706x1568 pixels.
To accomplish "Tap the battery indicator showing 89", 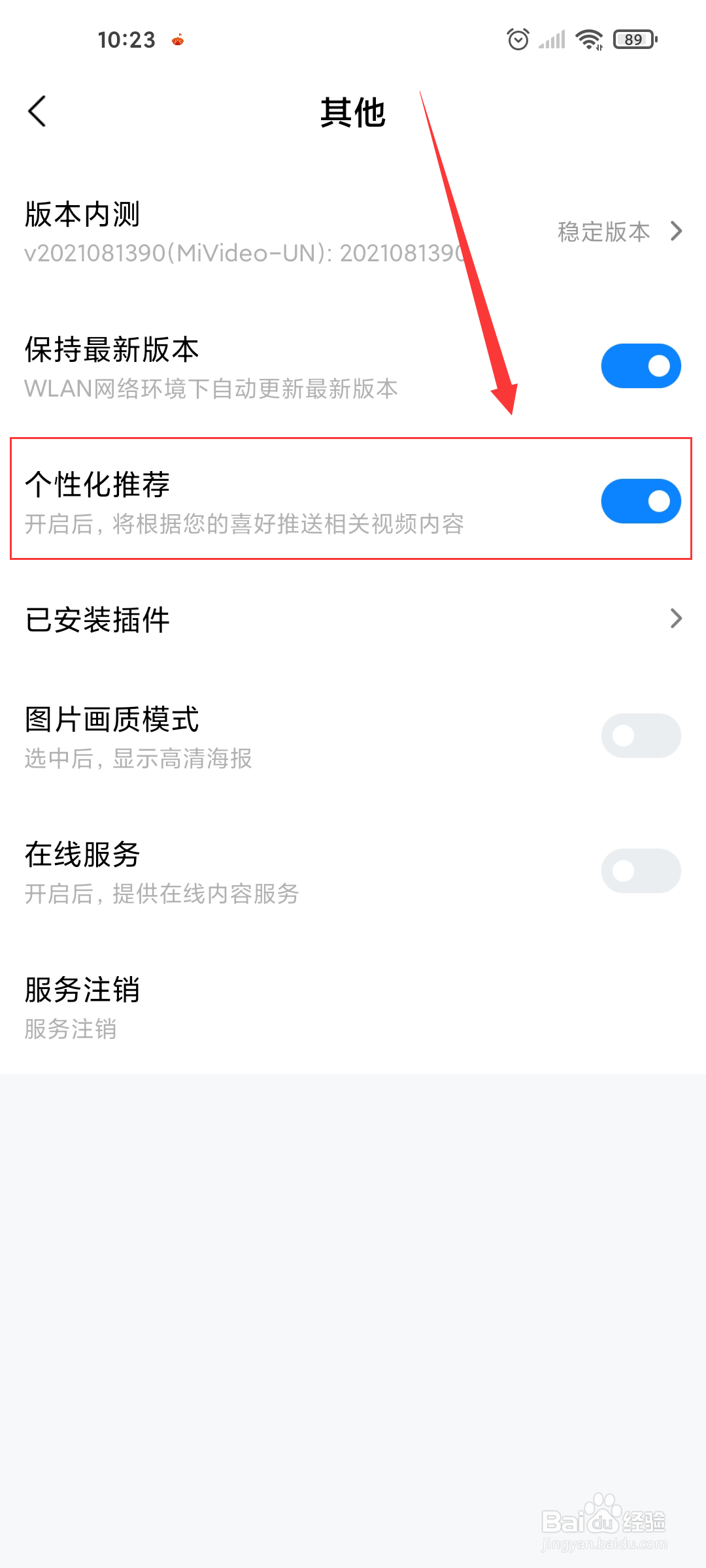I will pos(631,39).
